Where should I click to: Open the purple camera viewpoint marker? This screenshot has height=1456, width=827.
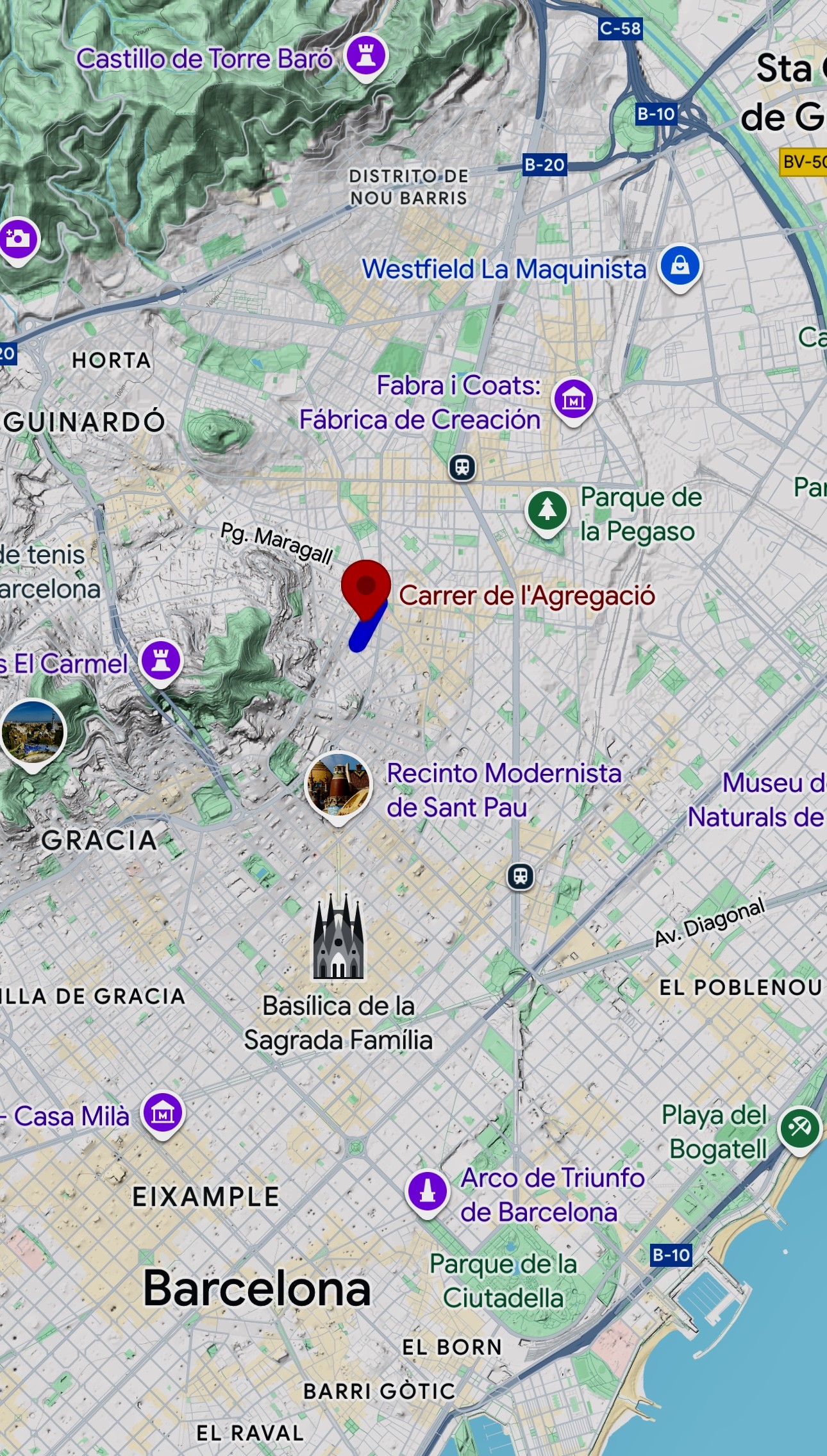(x=18, y=240)
